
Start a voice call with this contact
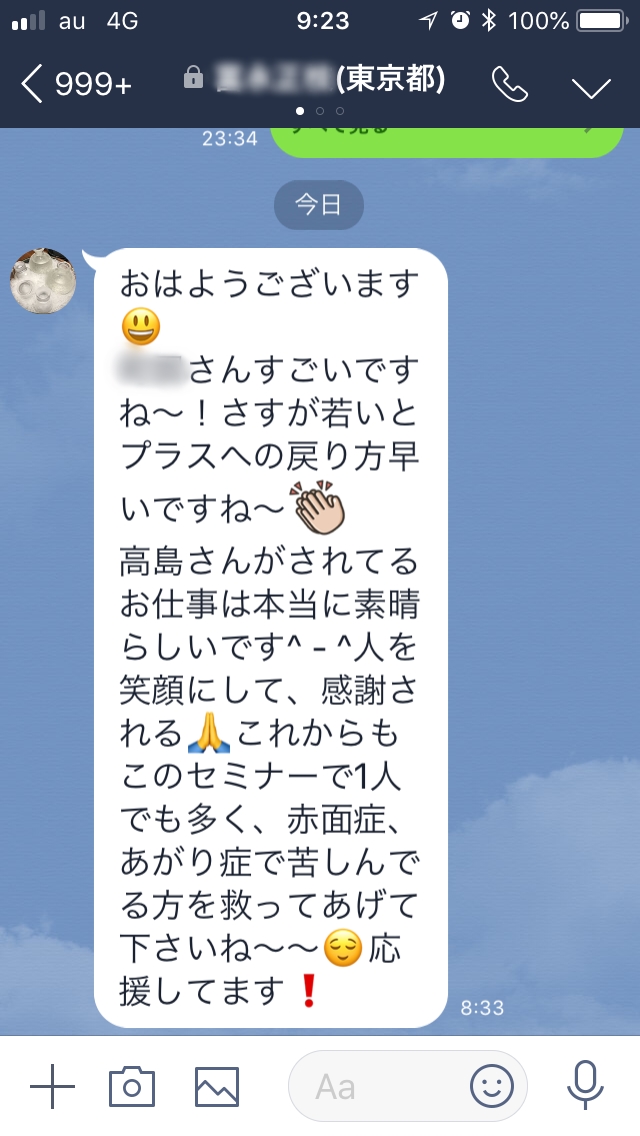point(510,85)
